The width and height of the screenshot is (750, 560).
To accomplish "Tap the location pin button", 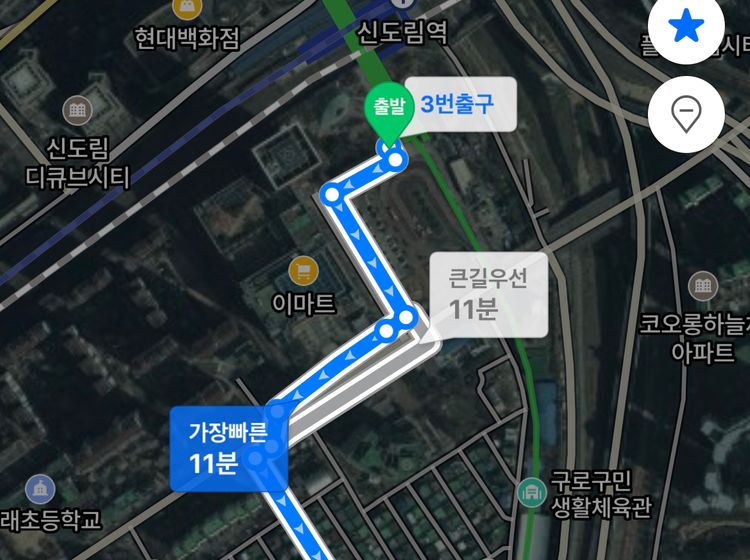I will (686, 114).
